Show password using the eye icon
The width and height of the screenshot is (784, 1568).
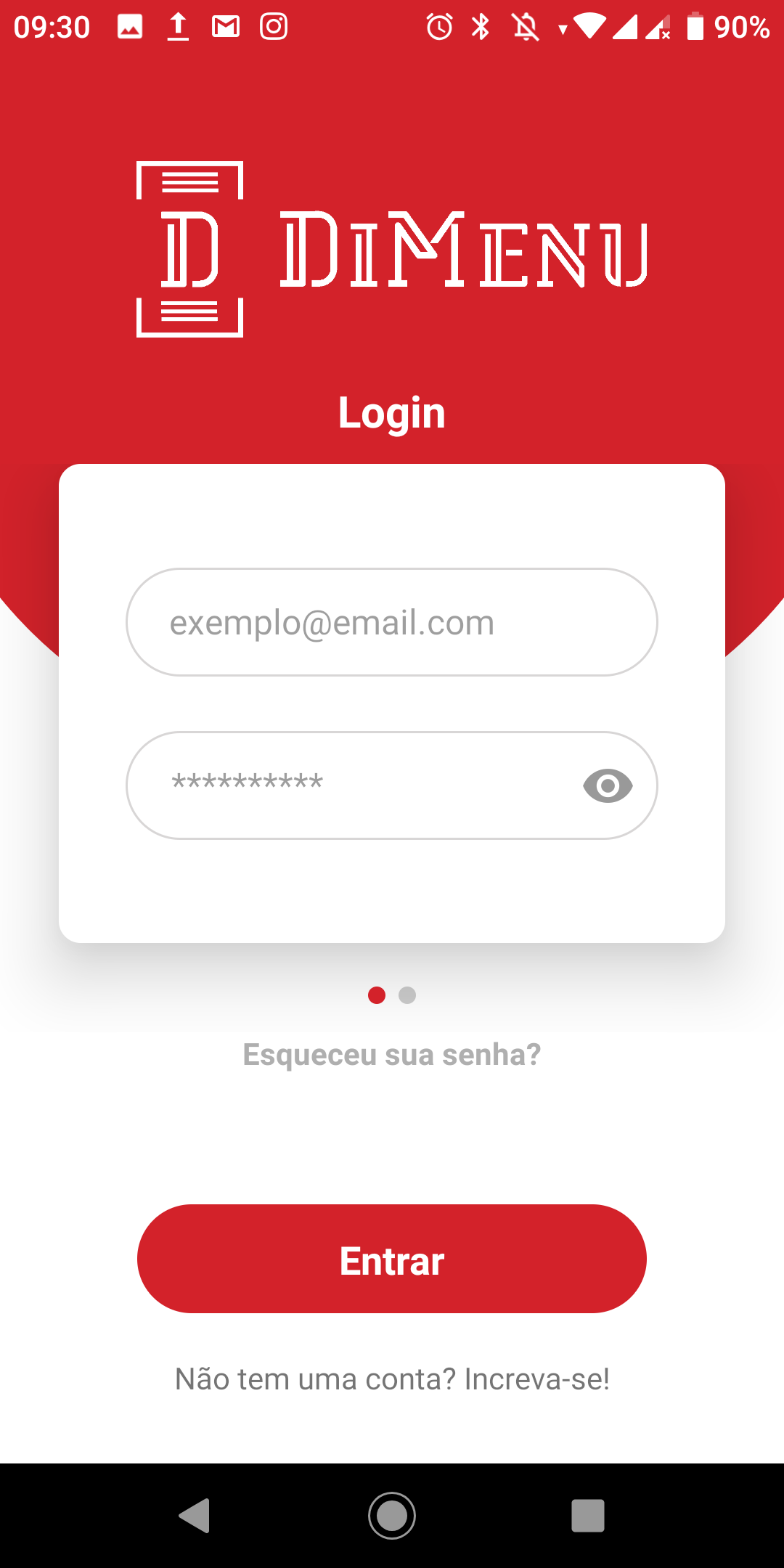(x=608, y=785)
